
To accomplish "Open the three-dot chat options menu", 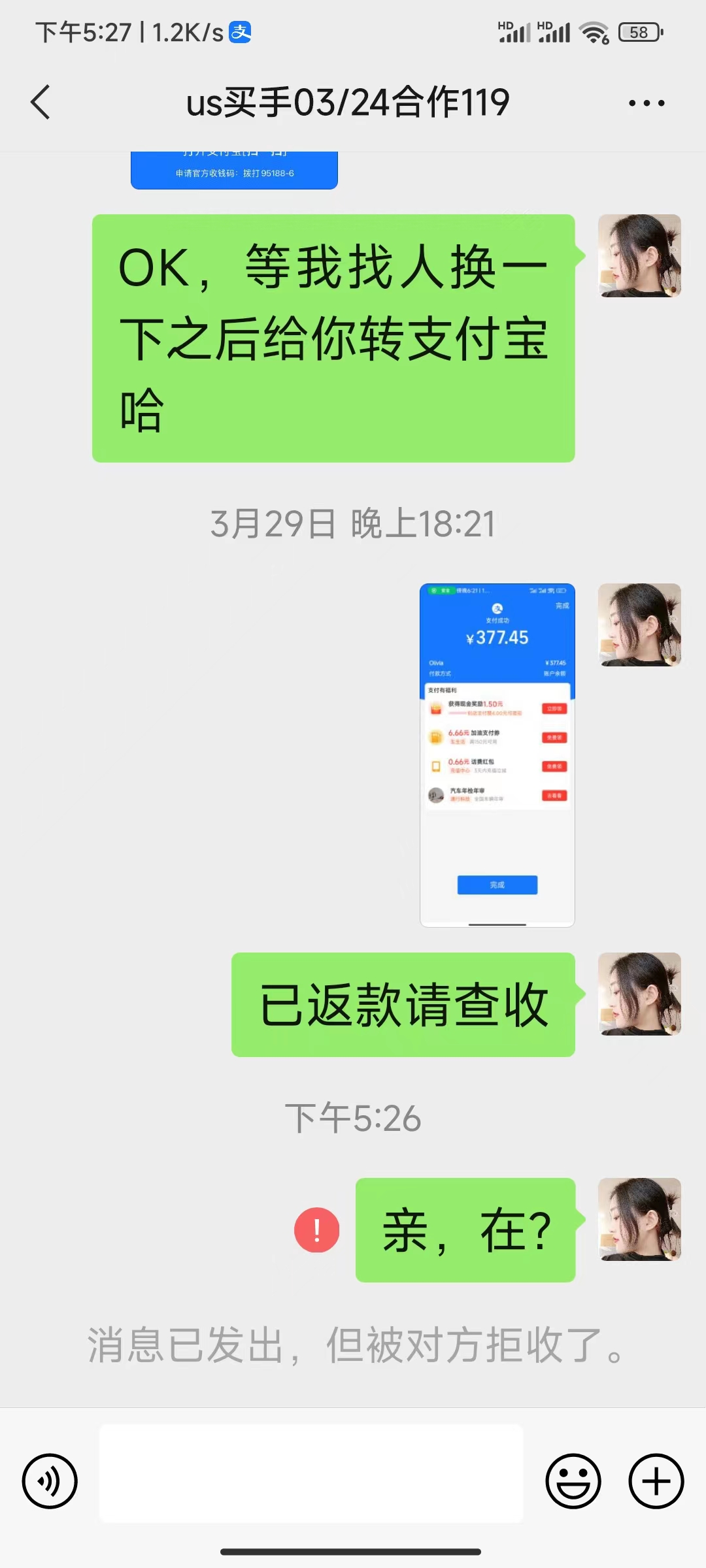I will 646,103.
